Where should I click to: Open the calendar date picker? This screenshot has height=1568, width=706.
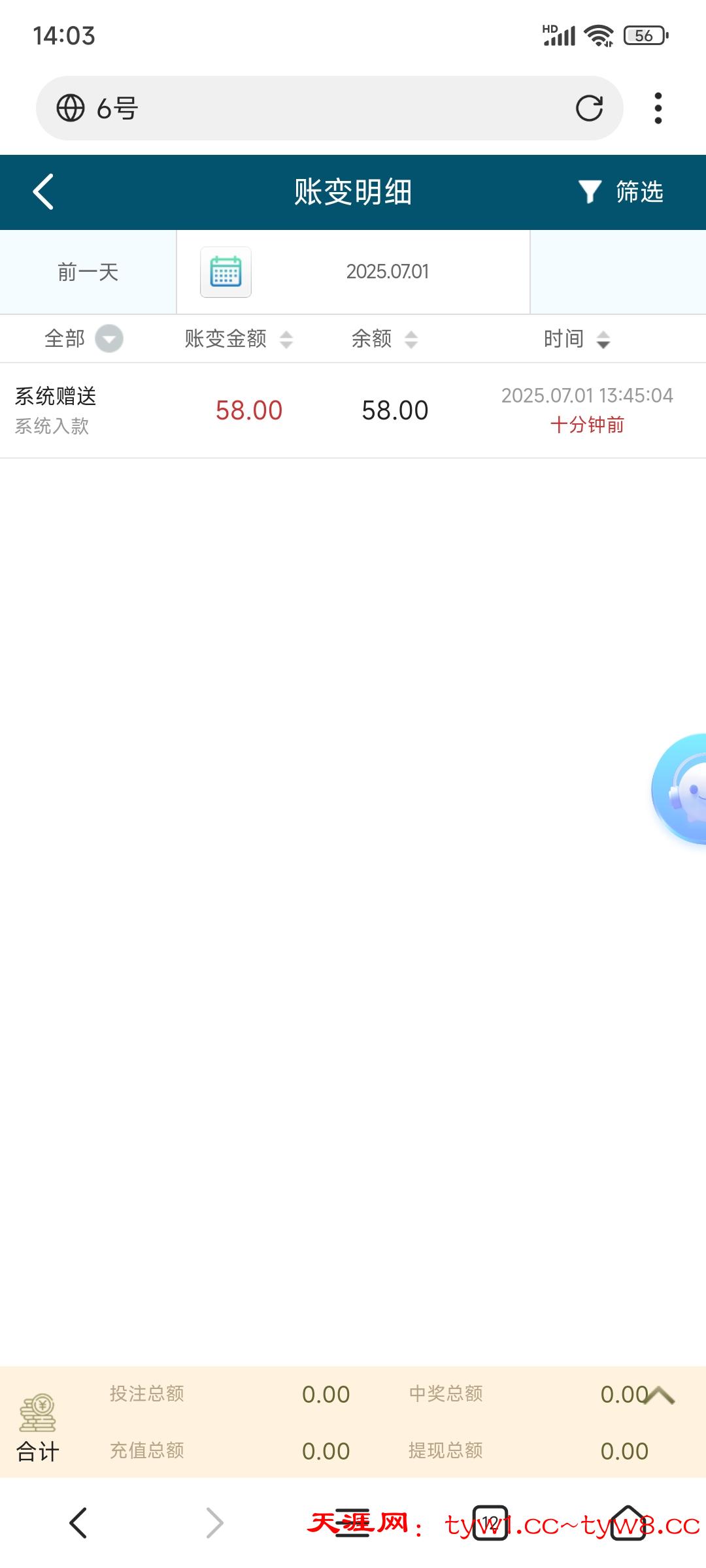(x=226, y=272)
